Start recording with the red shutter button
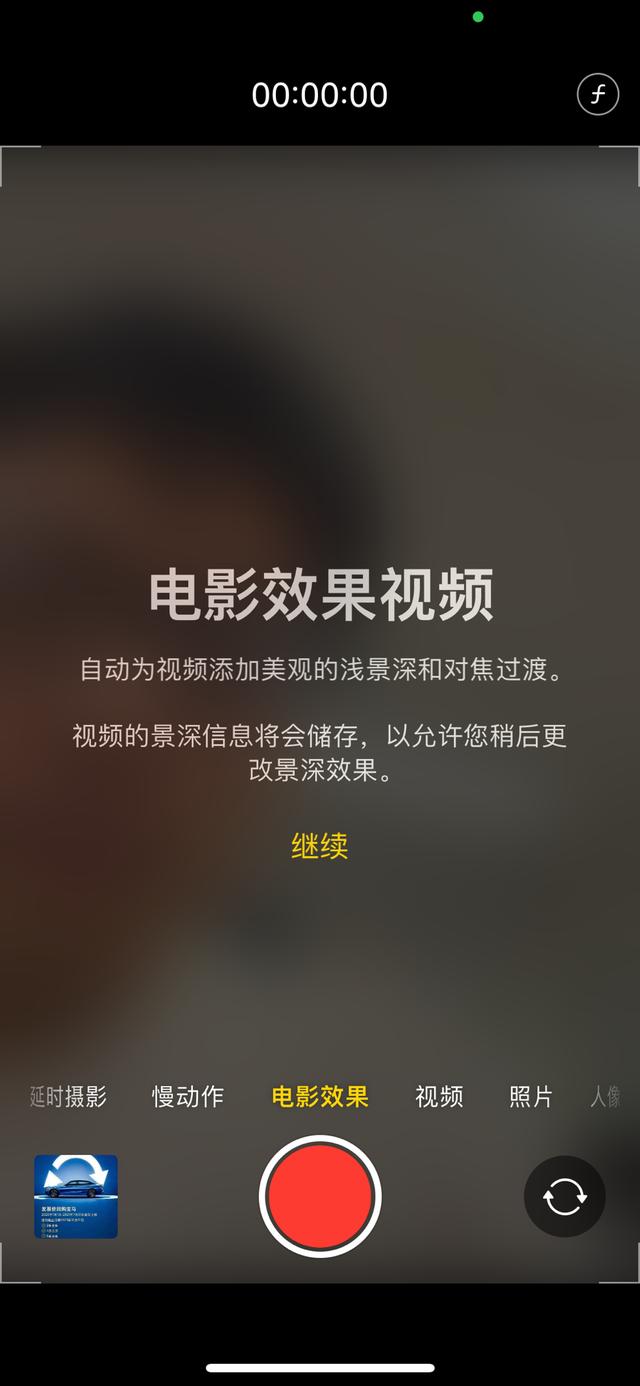This screenshot has height=1386, width=640. 320,1196
